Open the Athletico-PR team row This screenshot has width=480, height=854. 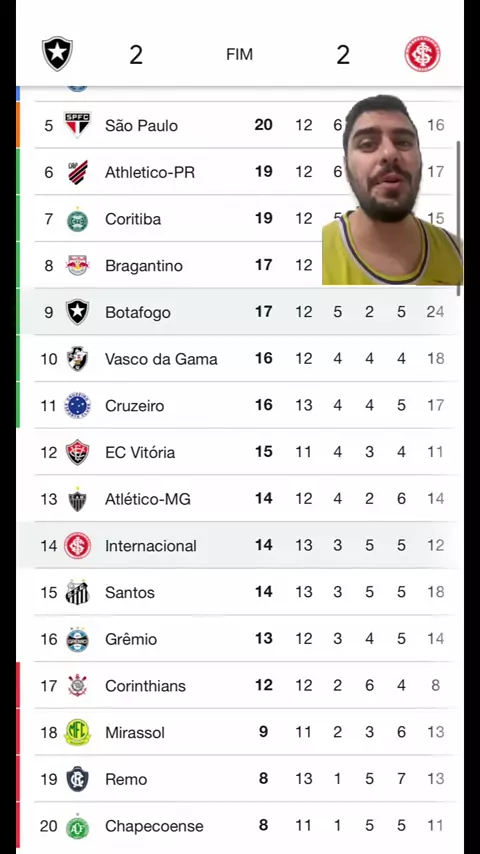point(240,172)
